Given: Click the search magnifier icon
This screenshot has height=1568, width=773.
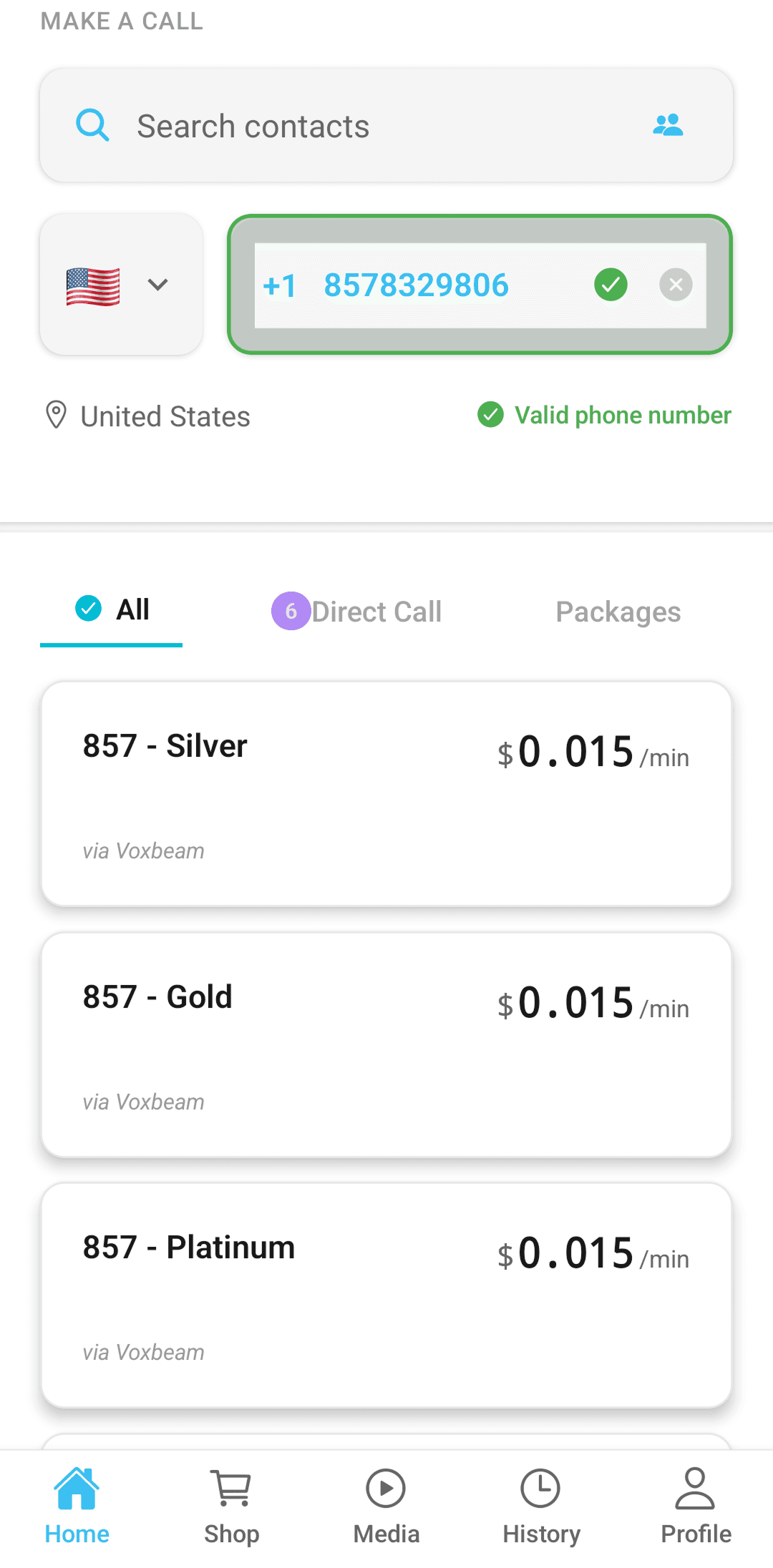Looking at the screenshot, I should (92, 125).
